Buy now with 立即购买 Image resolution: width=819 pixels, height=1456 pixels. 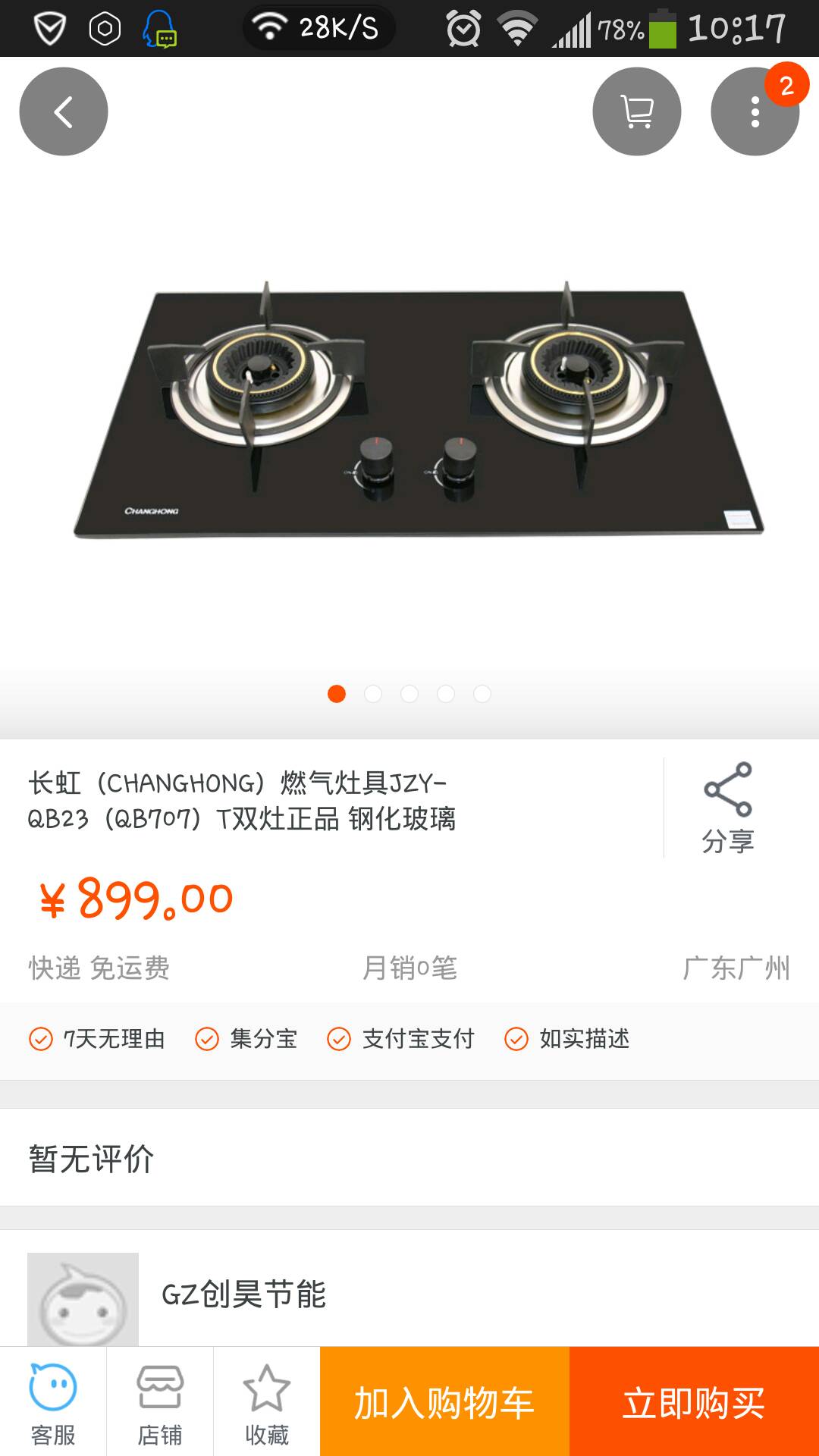pyautogui.click(x=694, y=1403)
